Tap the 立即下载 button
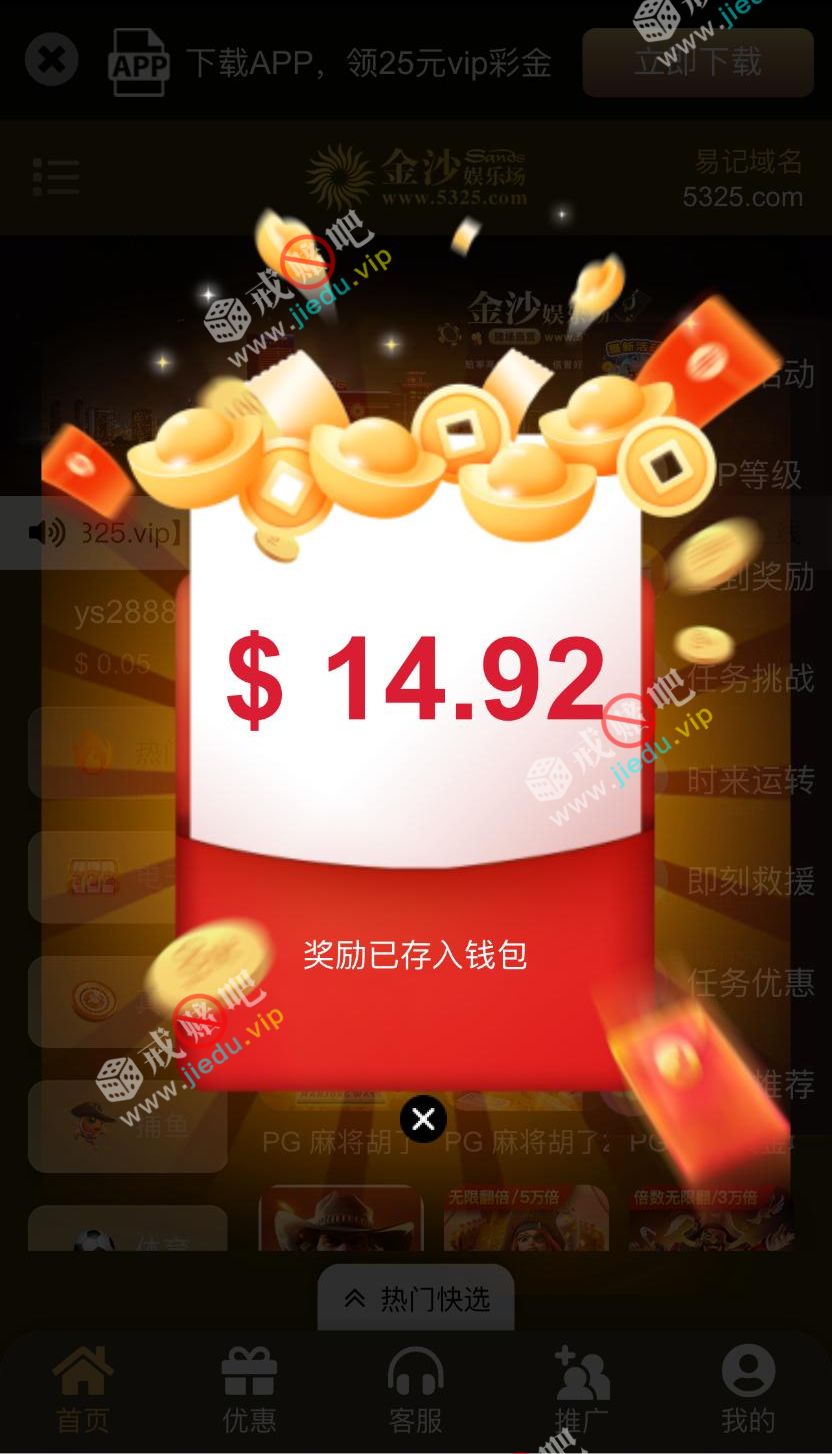The image size is (832, 1454). point(697,62)
